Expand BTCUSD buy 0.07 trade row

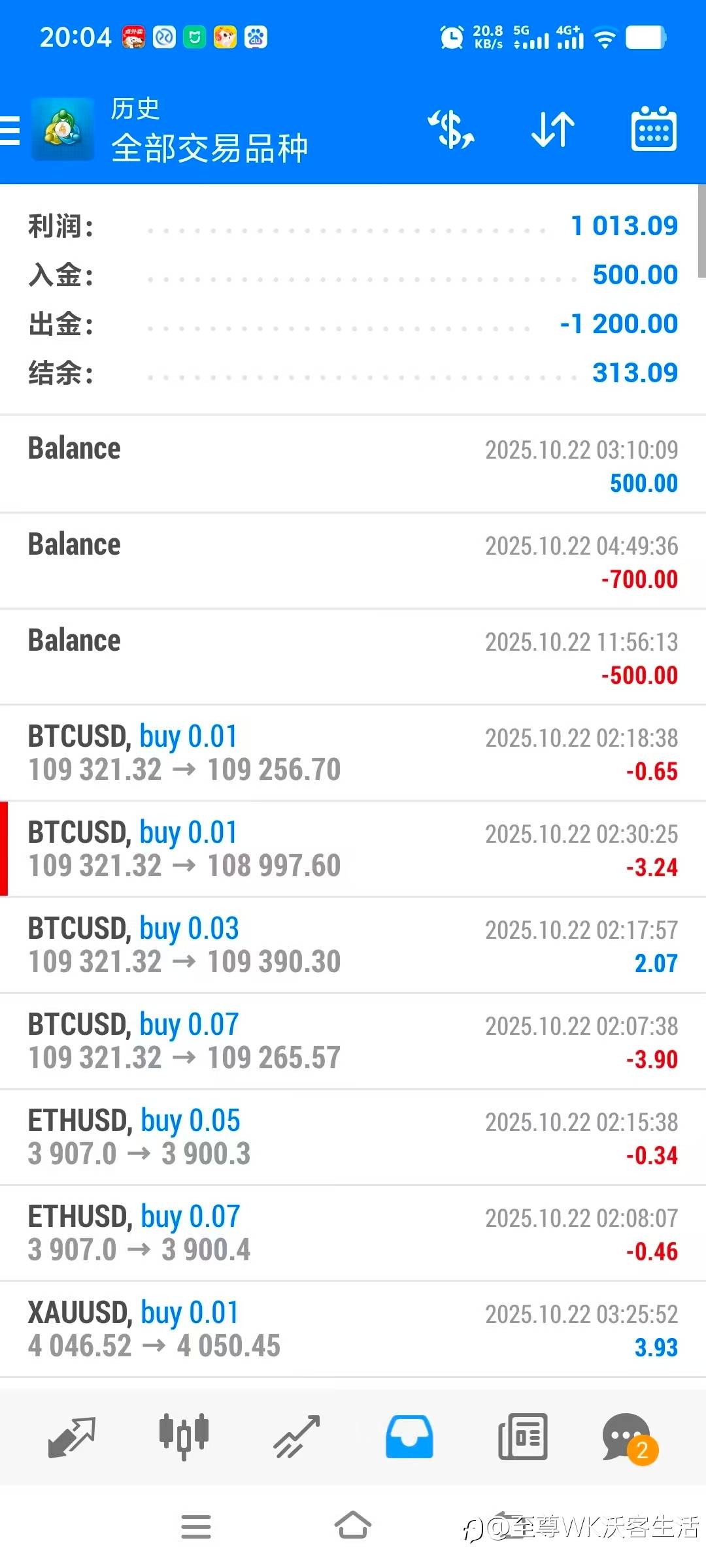click(x=353, y=1041)
